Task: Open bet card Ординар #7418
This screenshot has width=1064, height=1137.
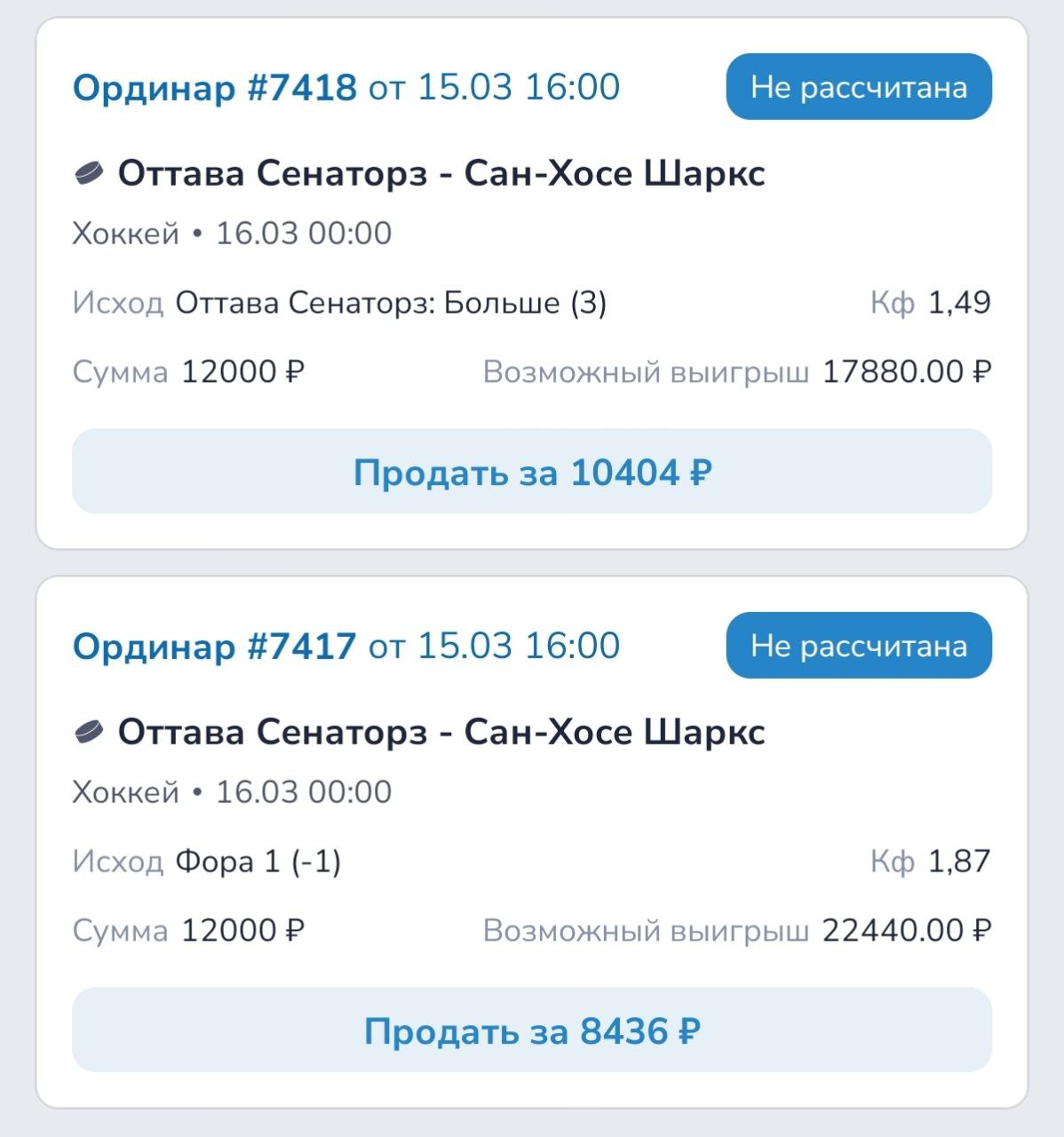Action: coord(345,88)
